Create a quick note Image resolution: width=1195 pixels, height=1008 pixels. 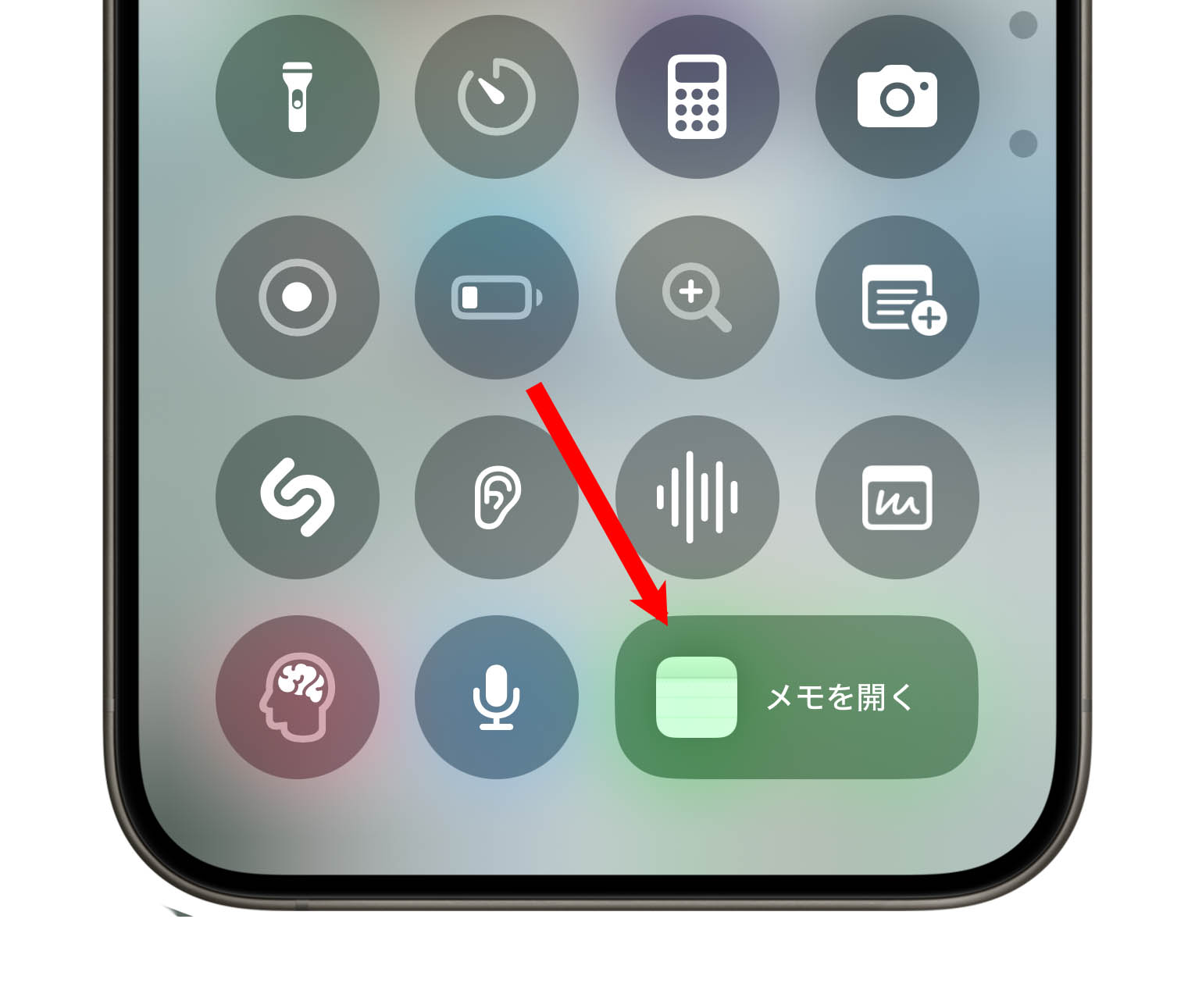click(x=897, y=297)
